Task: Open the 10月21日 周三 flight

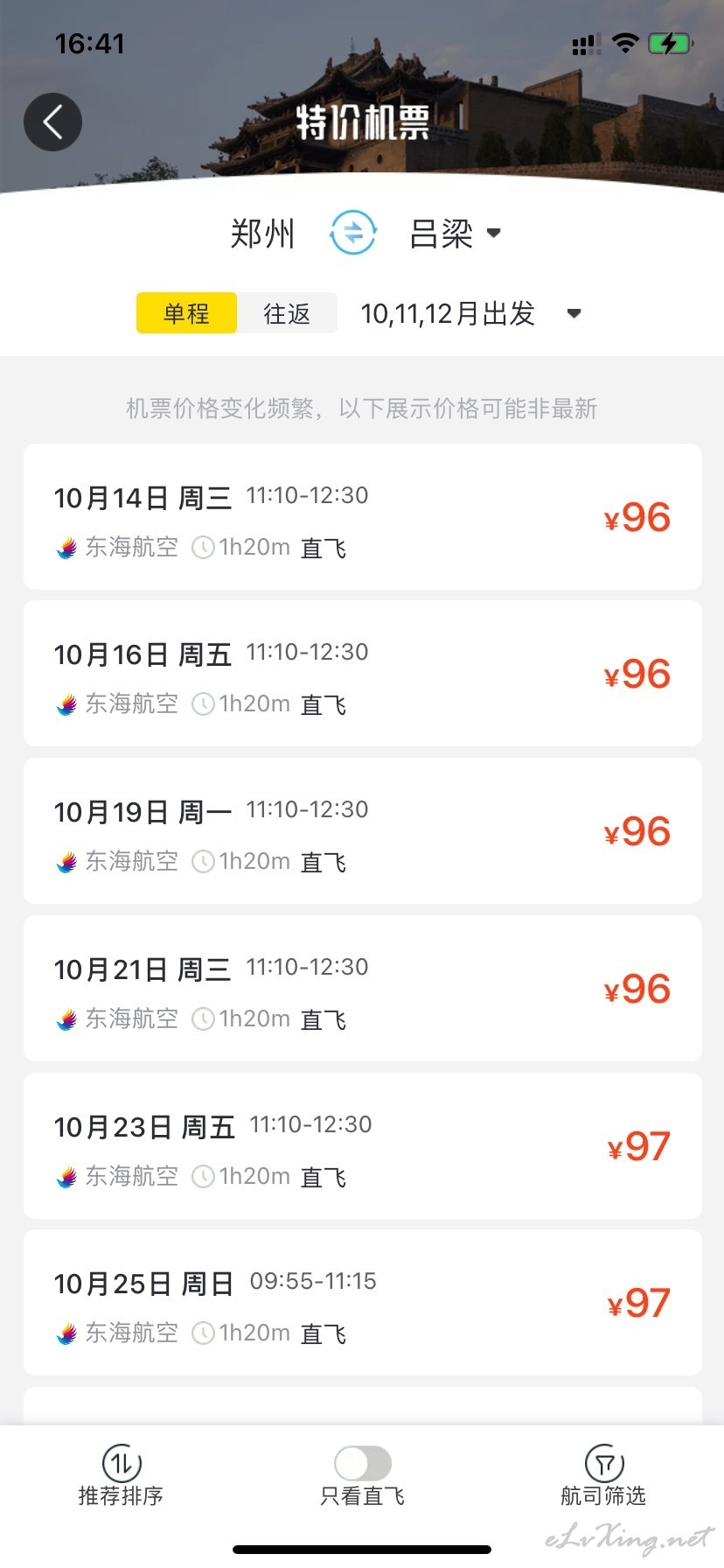Action: (362, 989)
